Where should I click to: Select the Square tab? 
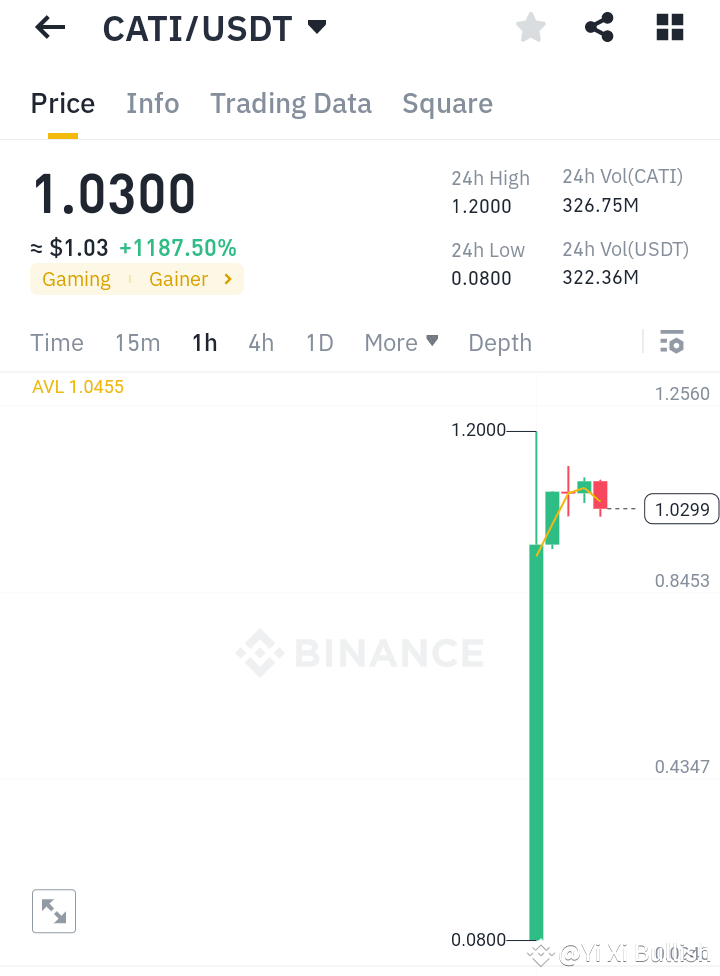point(447,103)
